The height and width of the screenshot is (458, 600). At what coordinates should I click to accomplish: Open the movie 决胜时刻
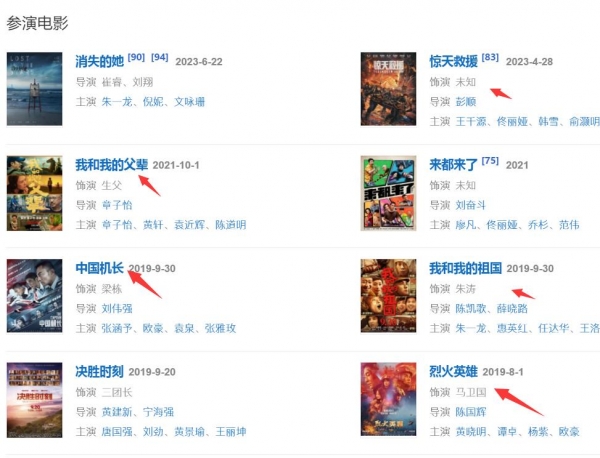click(99, 371)
